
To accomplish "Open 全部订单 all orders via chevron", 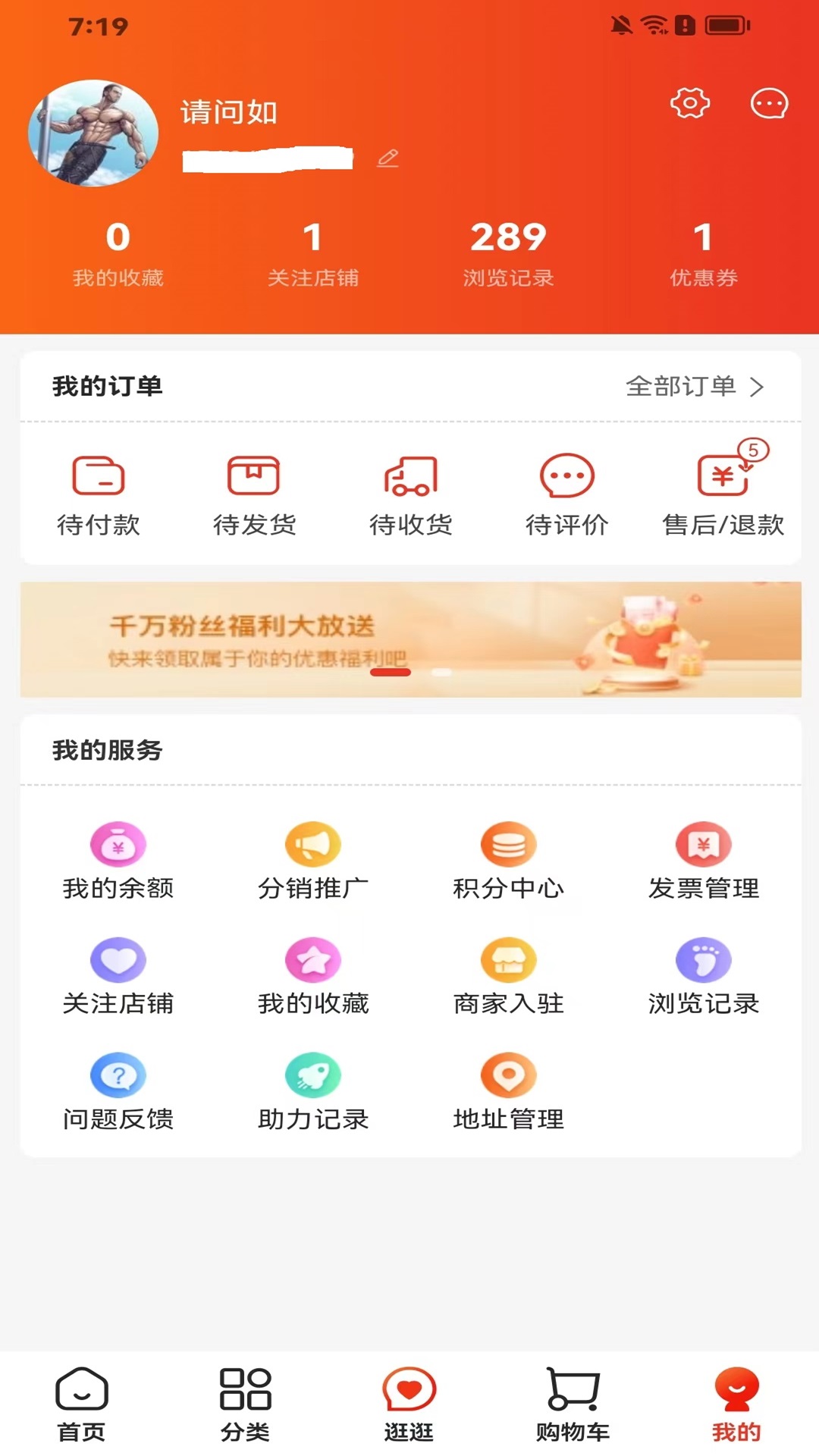I will 692,387.
